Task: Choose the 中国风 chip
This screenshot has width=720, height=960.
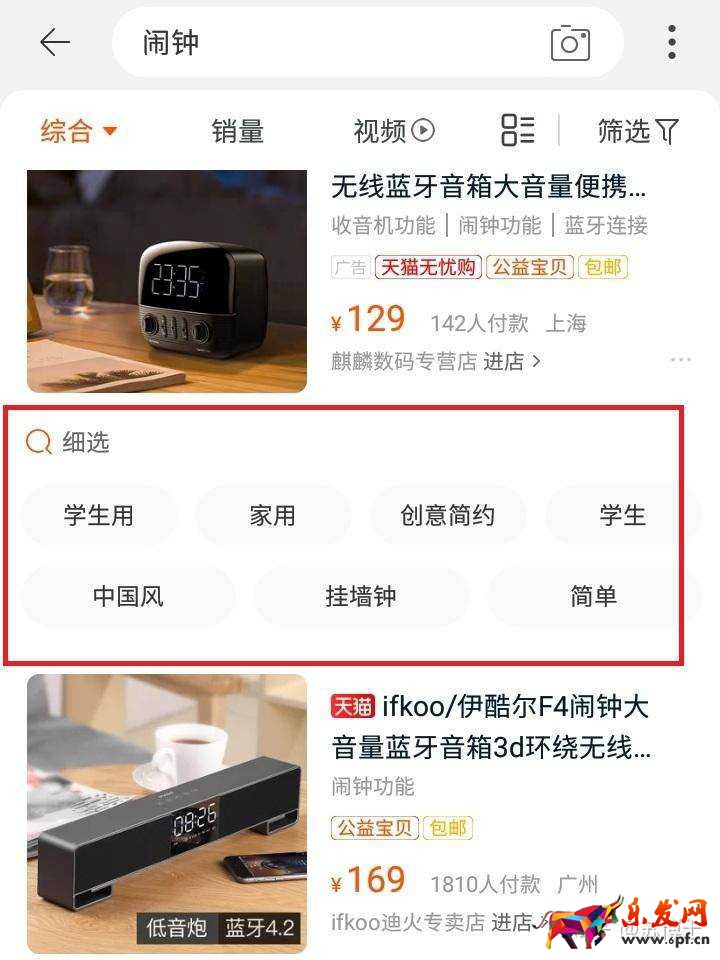Action: [127, 597]
